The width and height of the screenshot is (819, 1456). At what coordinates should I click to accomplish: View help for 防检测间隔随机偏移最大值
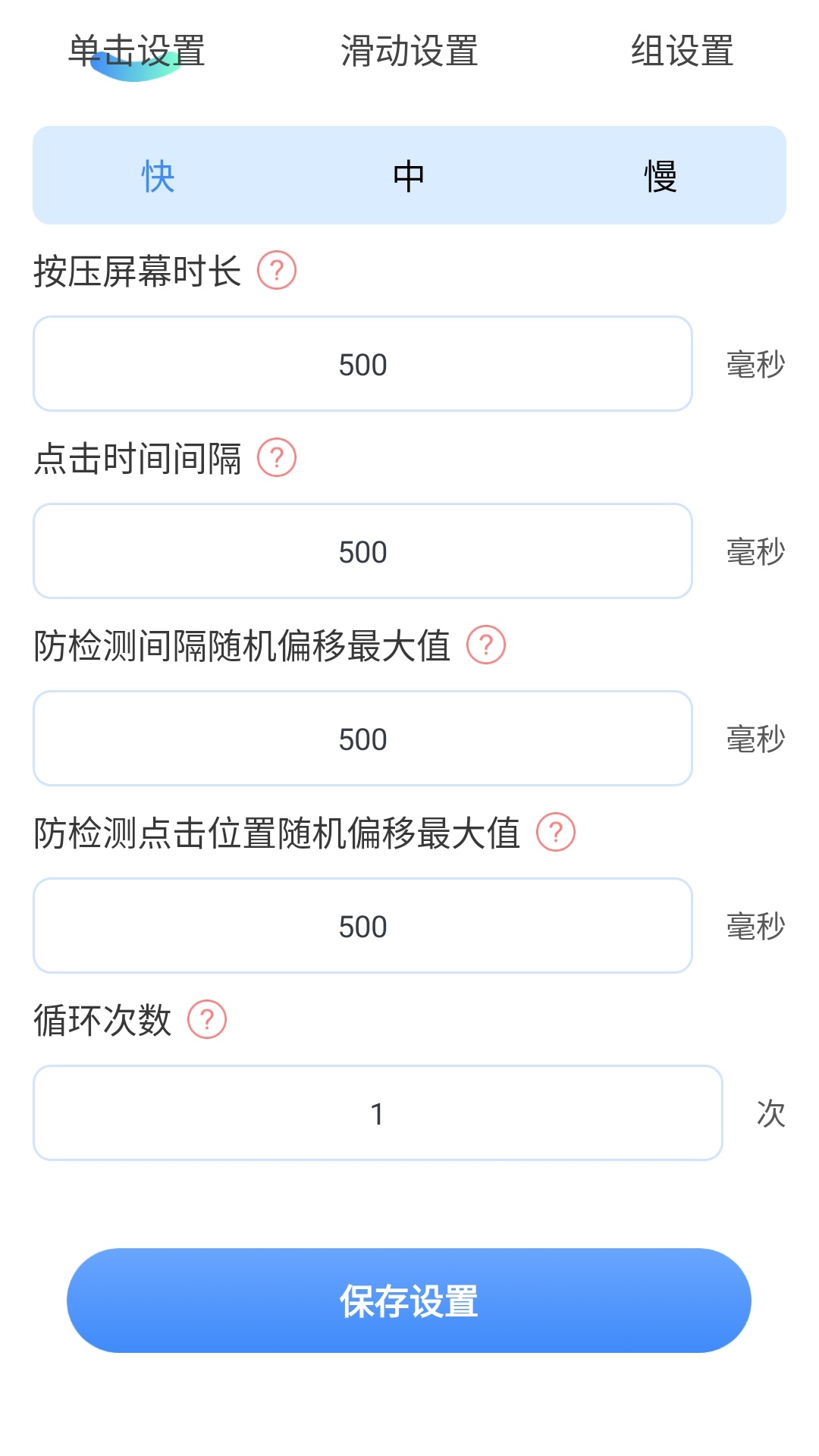tap(486, 646)
